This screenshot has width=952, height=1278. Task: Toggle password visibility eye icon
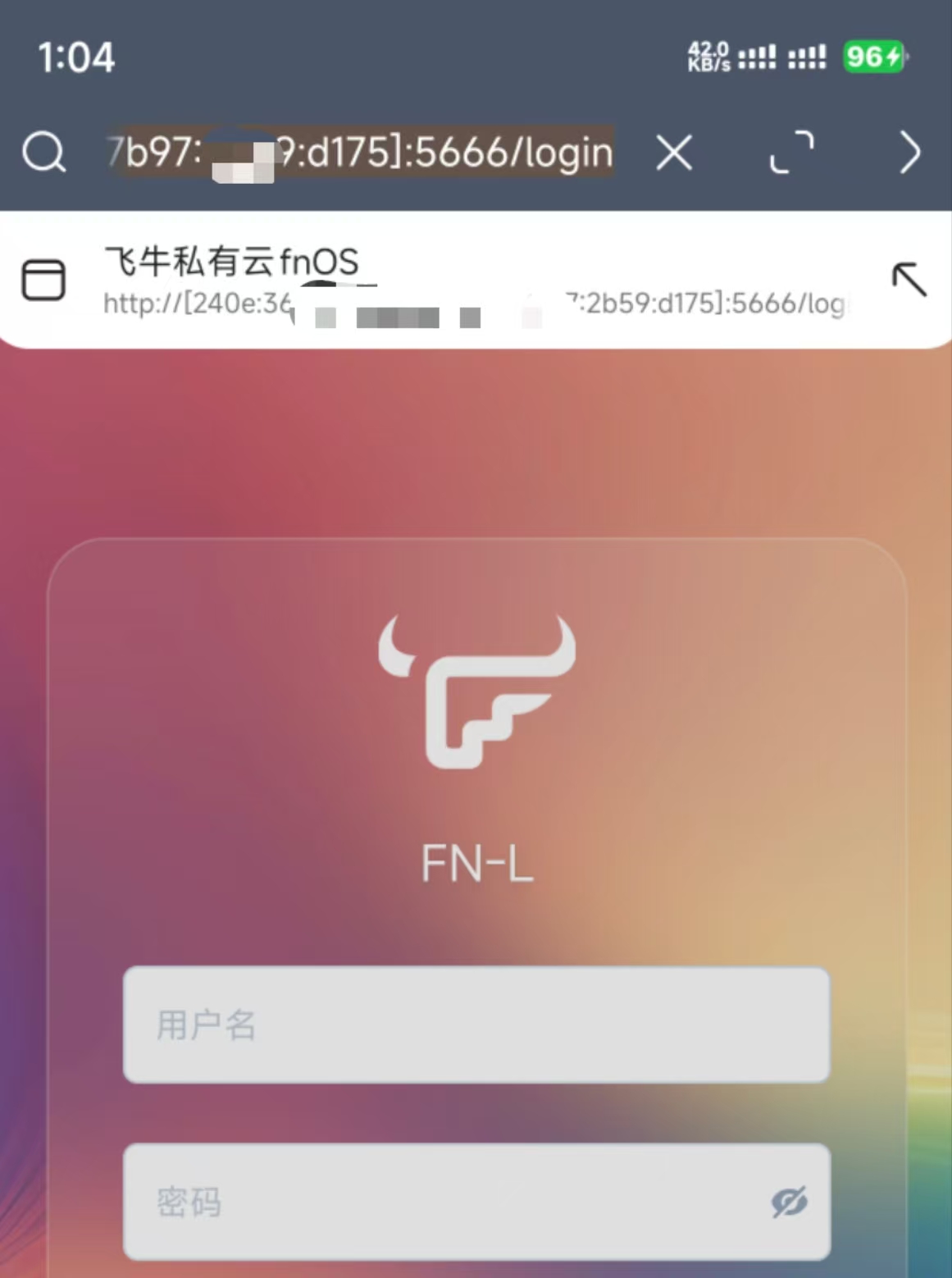pos(788,1203)
